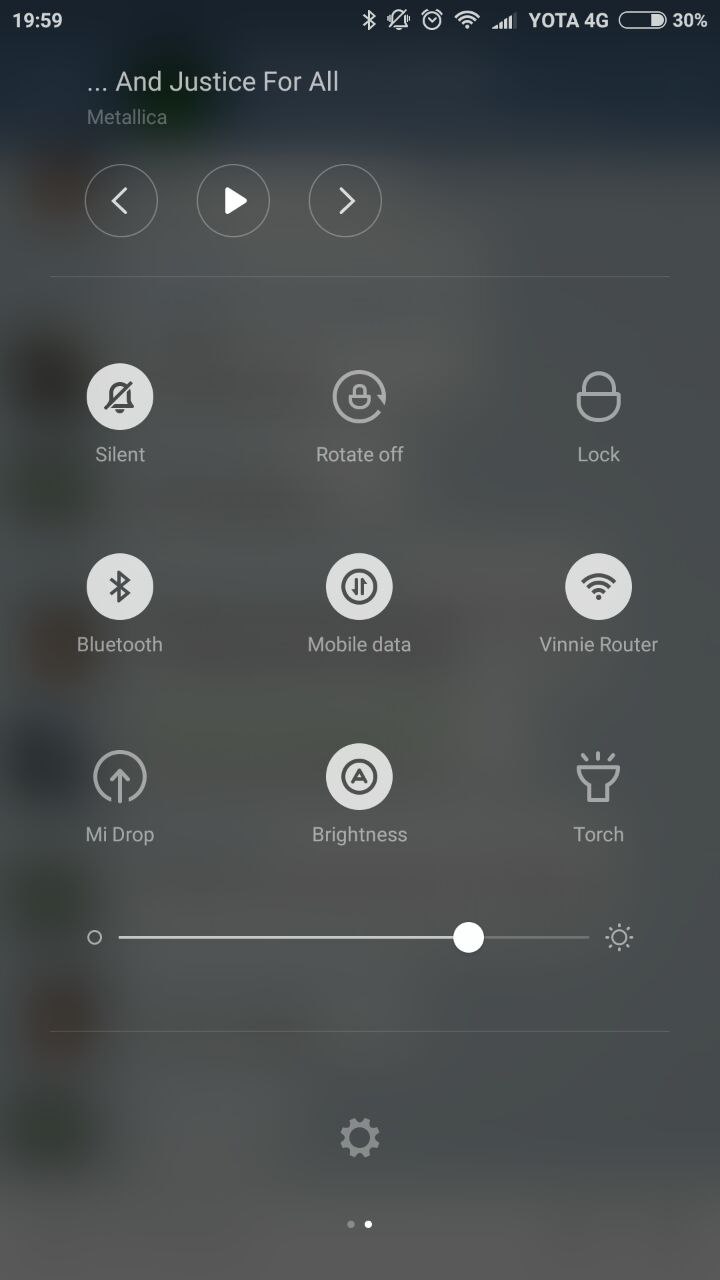Skip to the next track

tap(345, 201)
